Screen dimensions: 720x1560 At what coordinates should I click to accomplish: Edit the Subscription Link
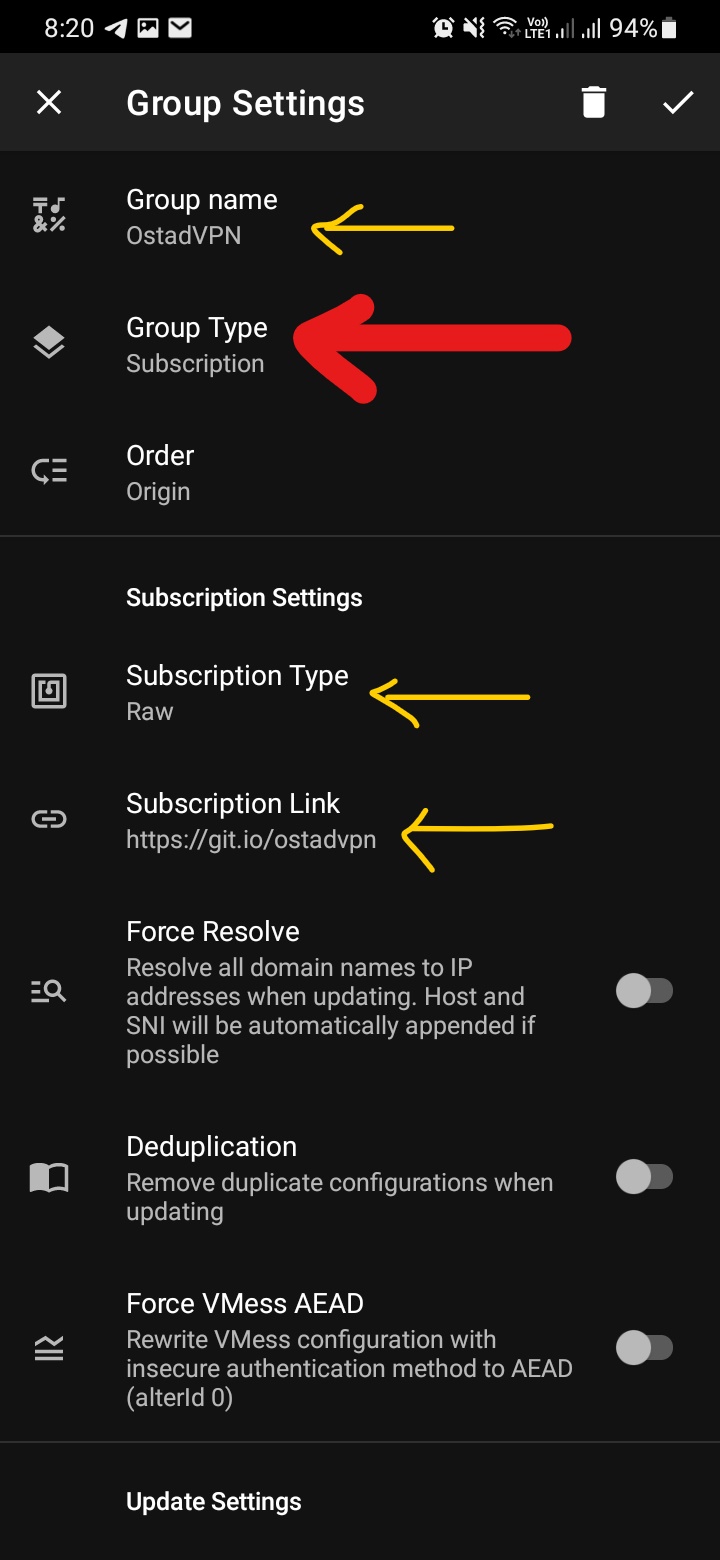tap(250, 820)
